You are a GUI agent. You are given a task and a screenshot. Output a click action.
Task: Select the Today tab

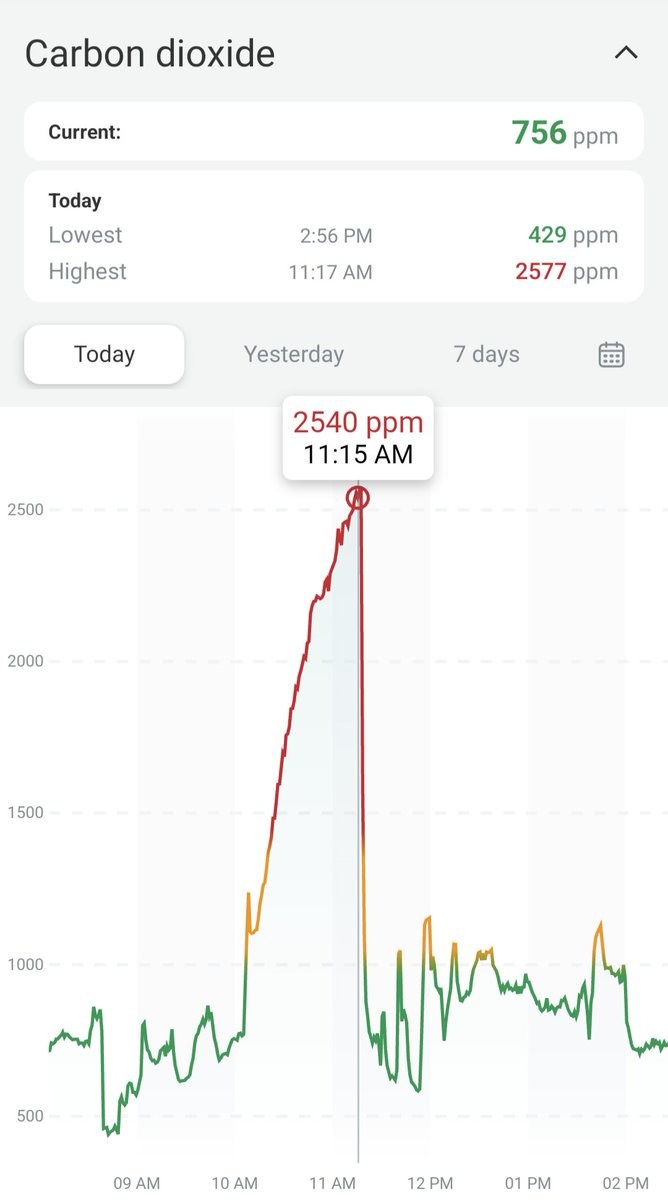point(104,354)
